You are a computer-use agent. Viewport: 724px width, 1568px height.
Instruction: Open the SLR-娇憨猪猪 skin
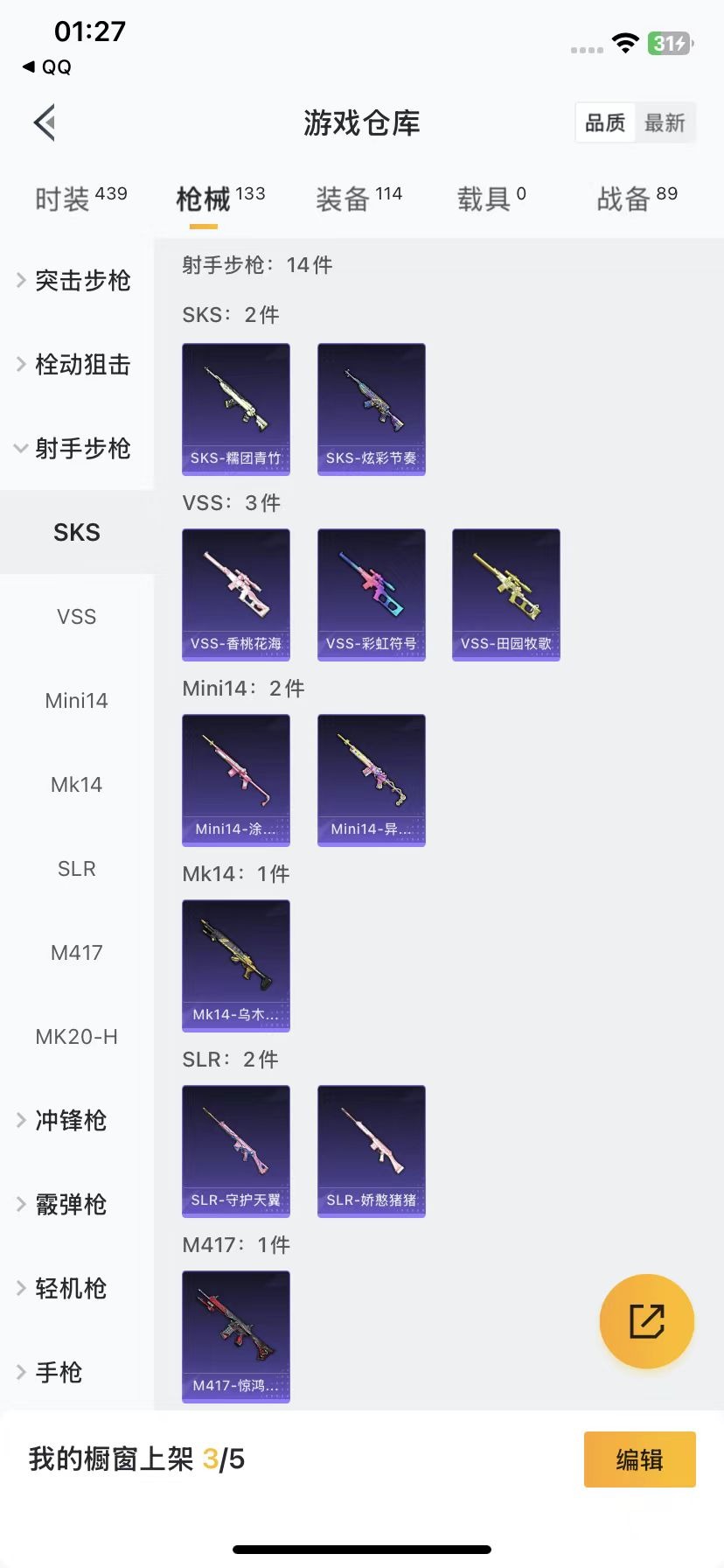click(x=371, y=1151)
